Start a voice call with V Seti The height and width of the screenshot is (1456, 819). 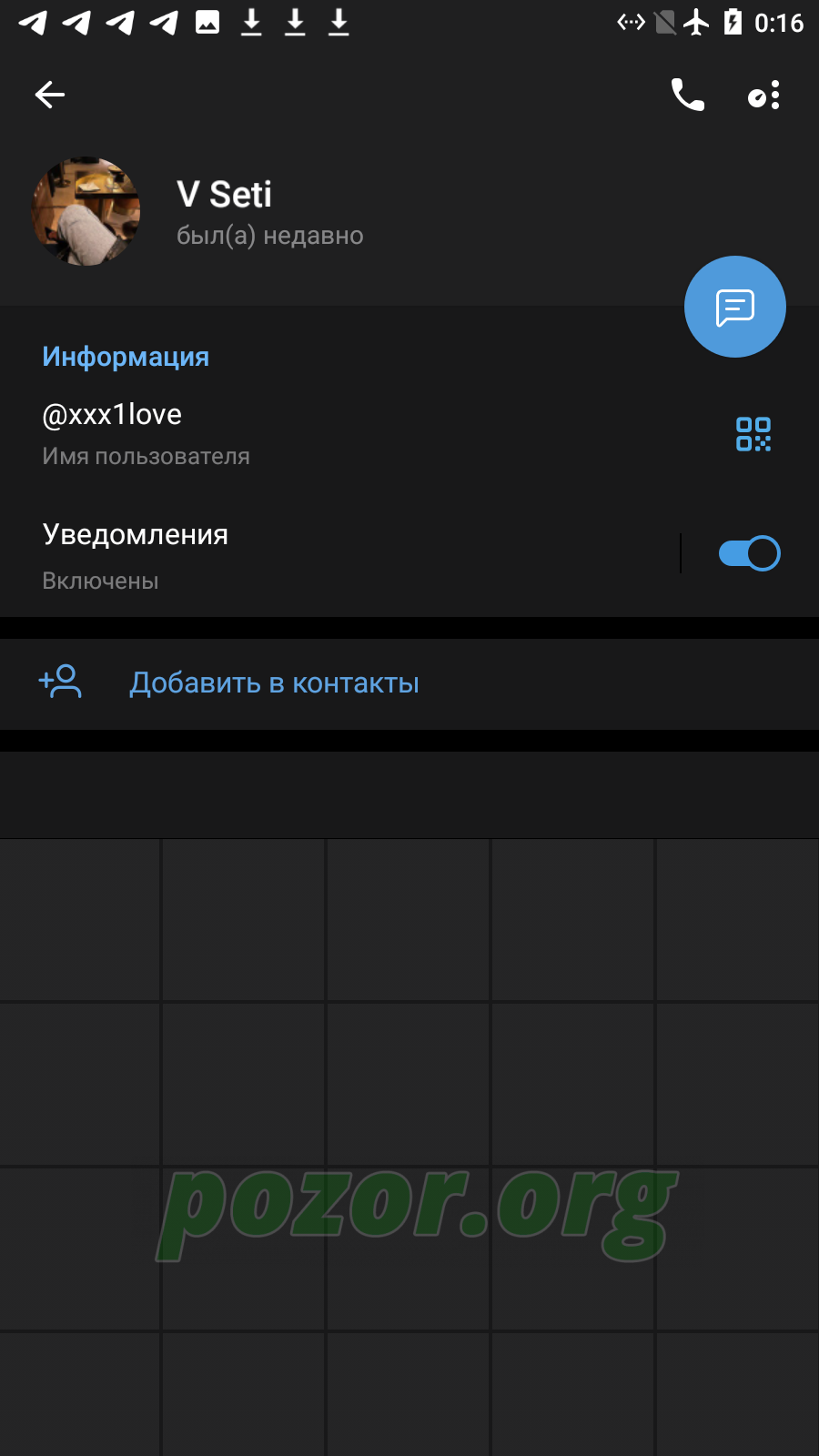[x=688, y=95]
